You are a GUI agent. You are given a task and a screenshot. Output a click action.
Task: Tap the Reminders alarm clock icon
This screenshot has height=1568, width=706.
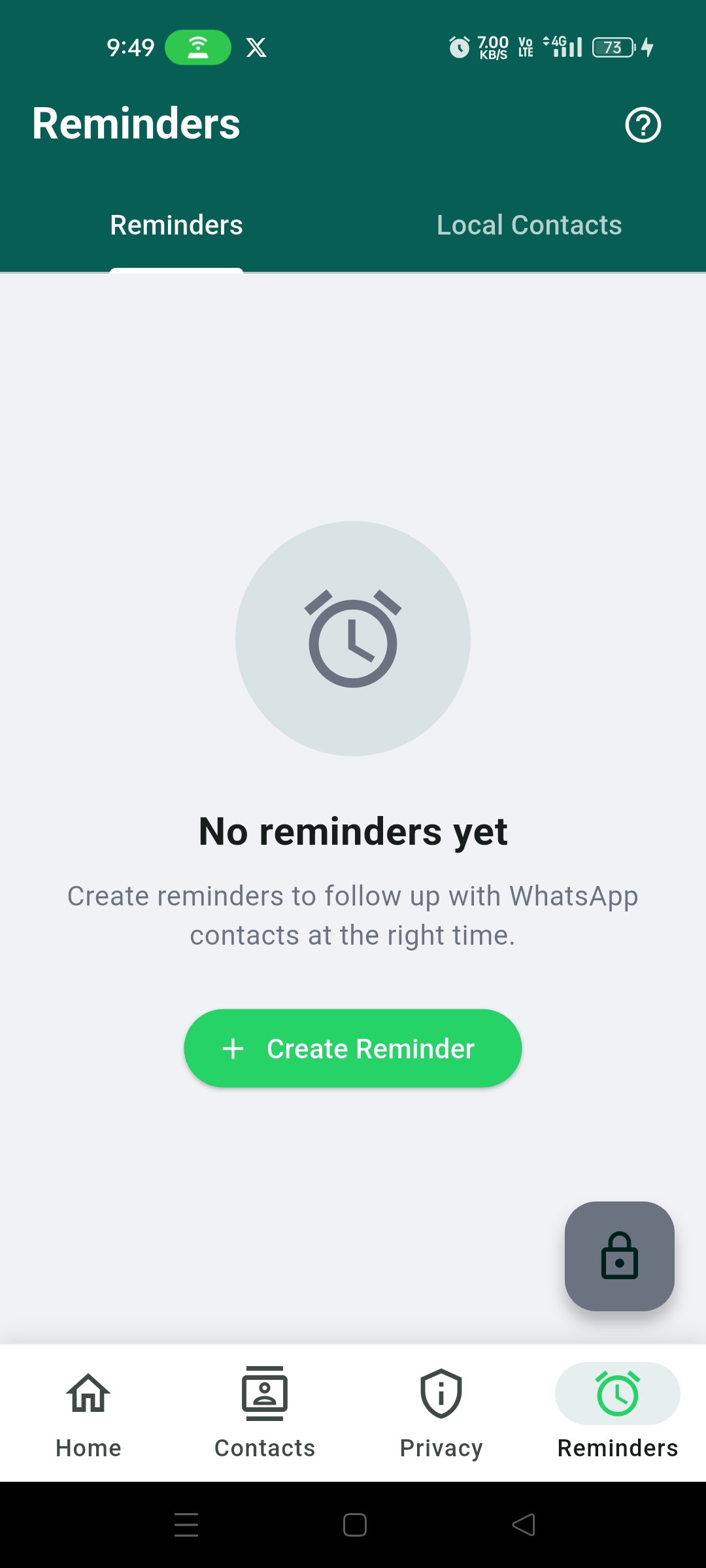617,1394
